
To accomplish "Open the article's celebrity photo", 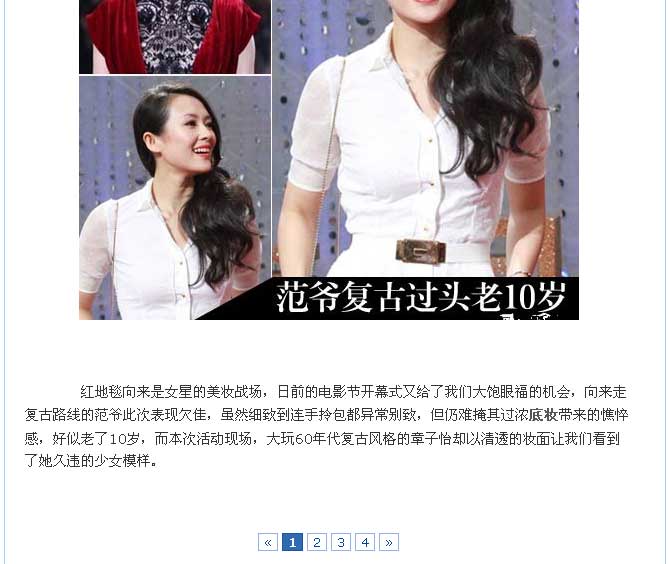I will (x=328, y=160).
